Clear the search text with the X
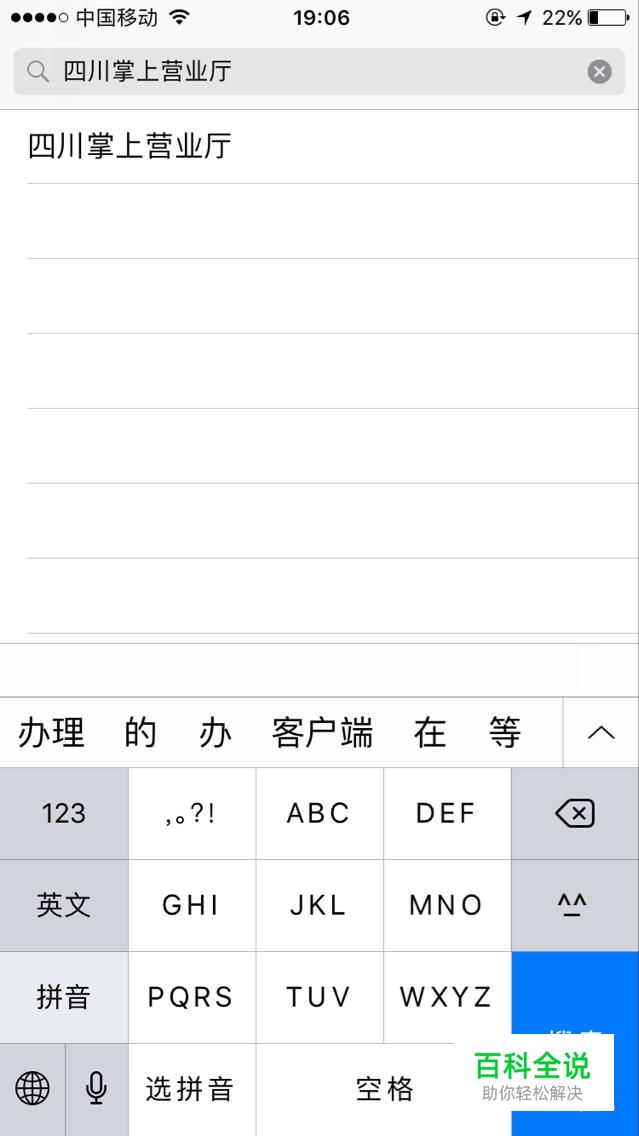 point(599,72)
